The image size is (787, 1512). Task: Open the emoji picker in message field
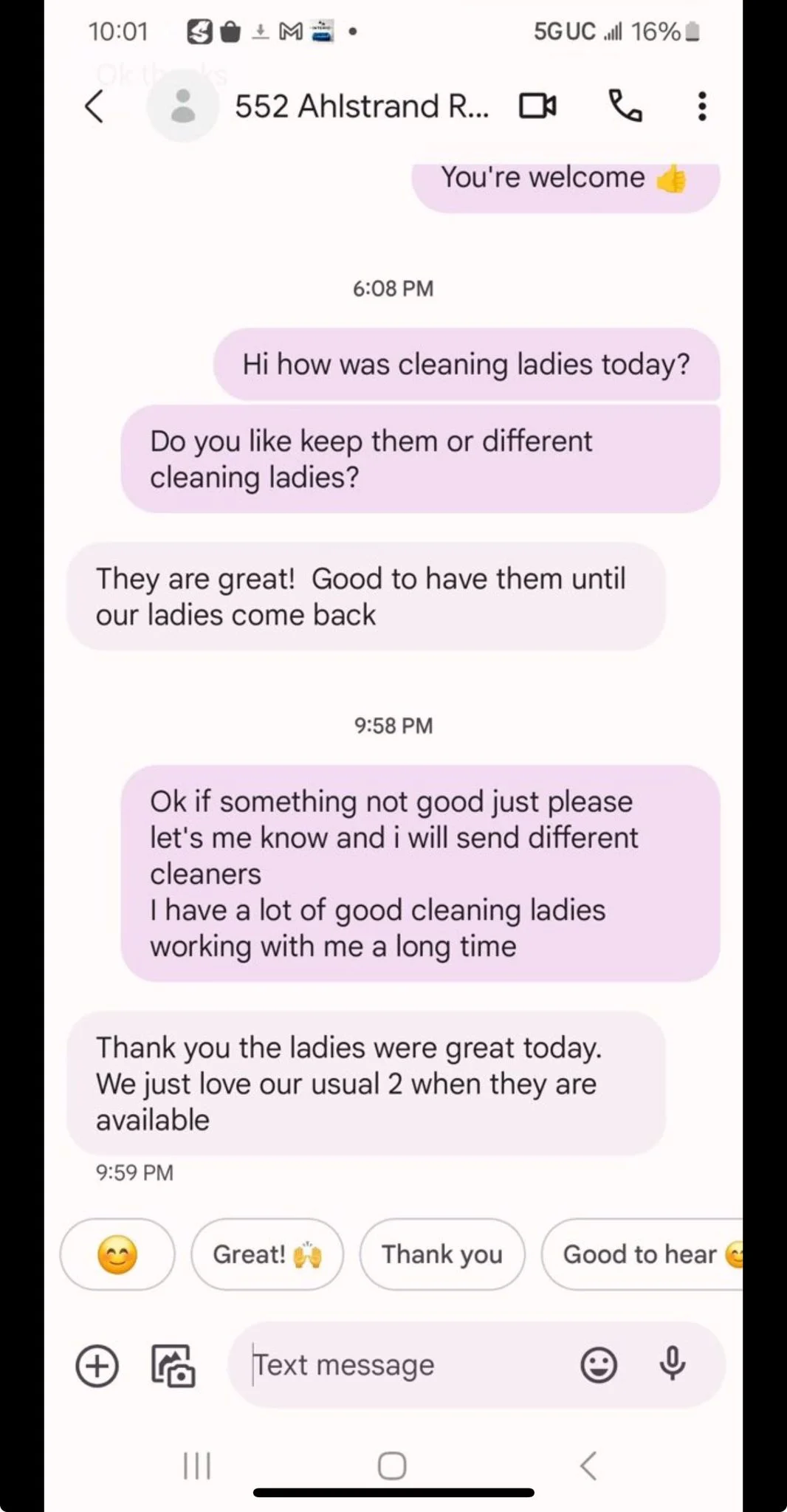click(x=598, y=1366)
